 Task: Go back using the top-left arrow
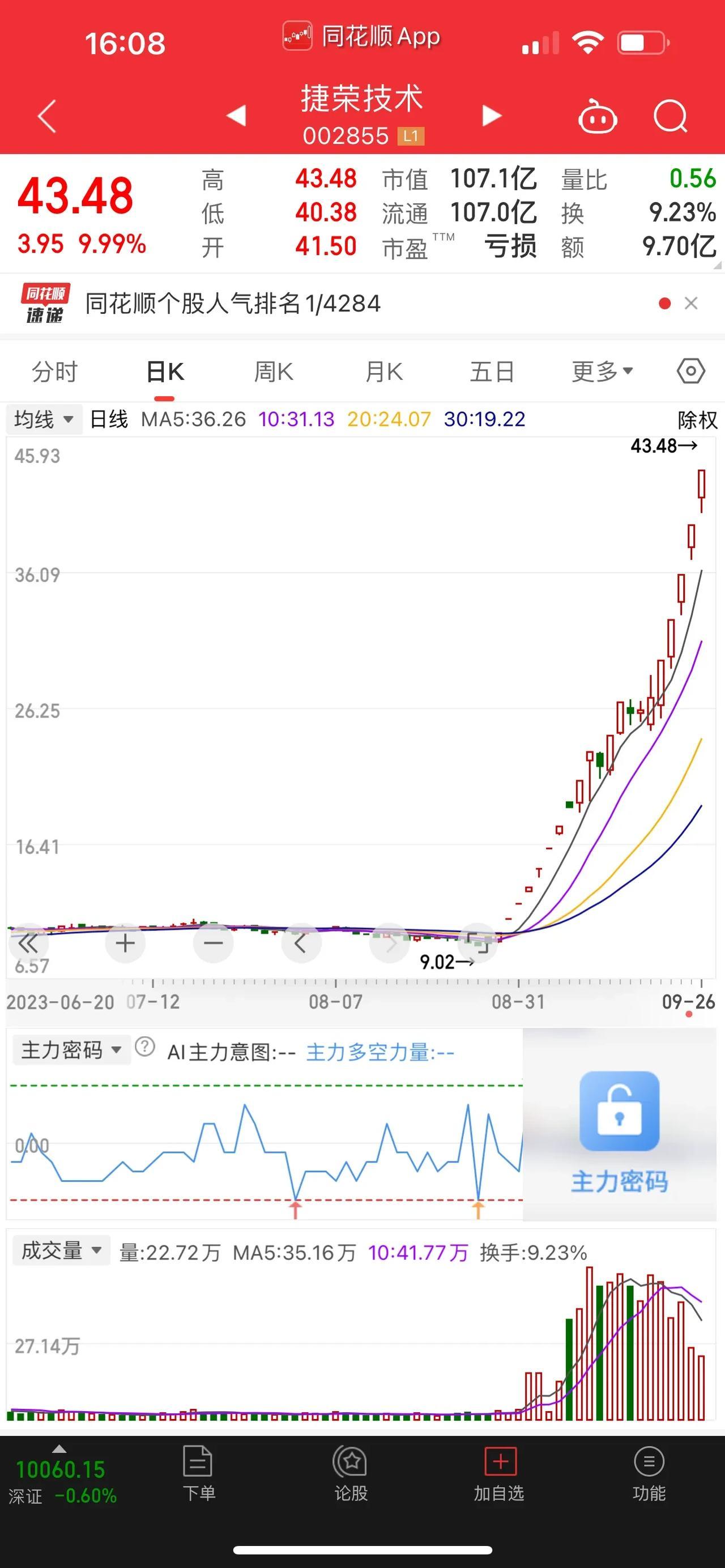click(x=47, y=116)
